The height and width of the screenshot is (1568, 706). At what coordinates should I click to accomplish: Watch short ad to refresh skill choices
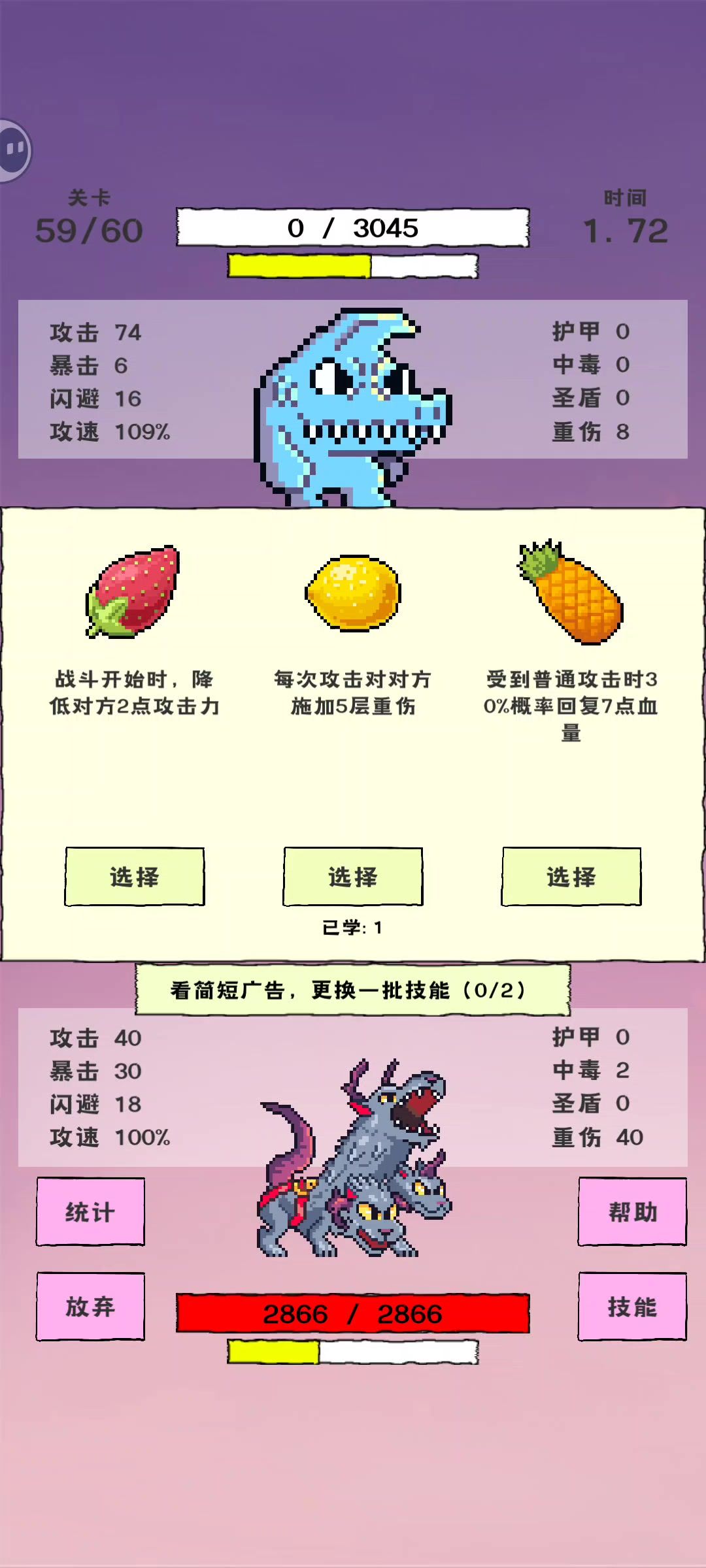pos(353,990)
